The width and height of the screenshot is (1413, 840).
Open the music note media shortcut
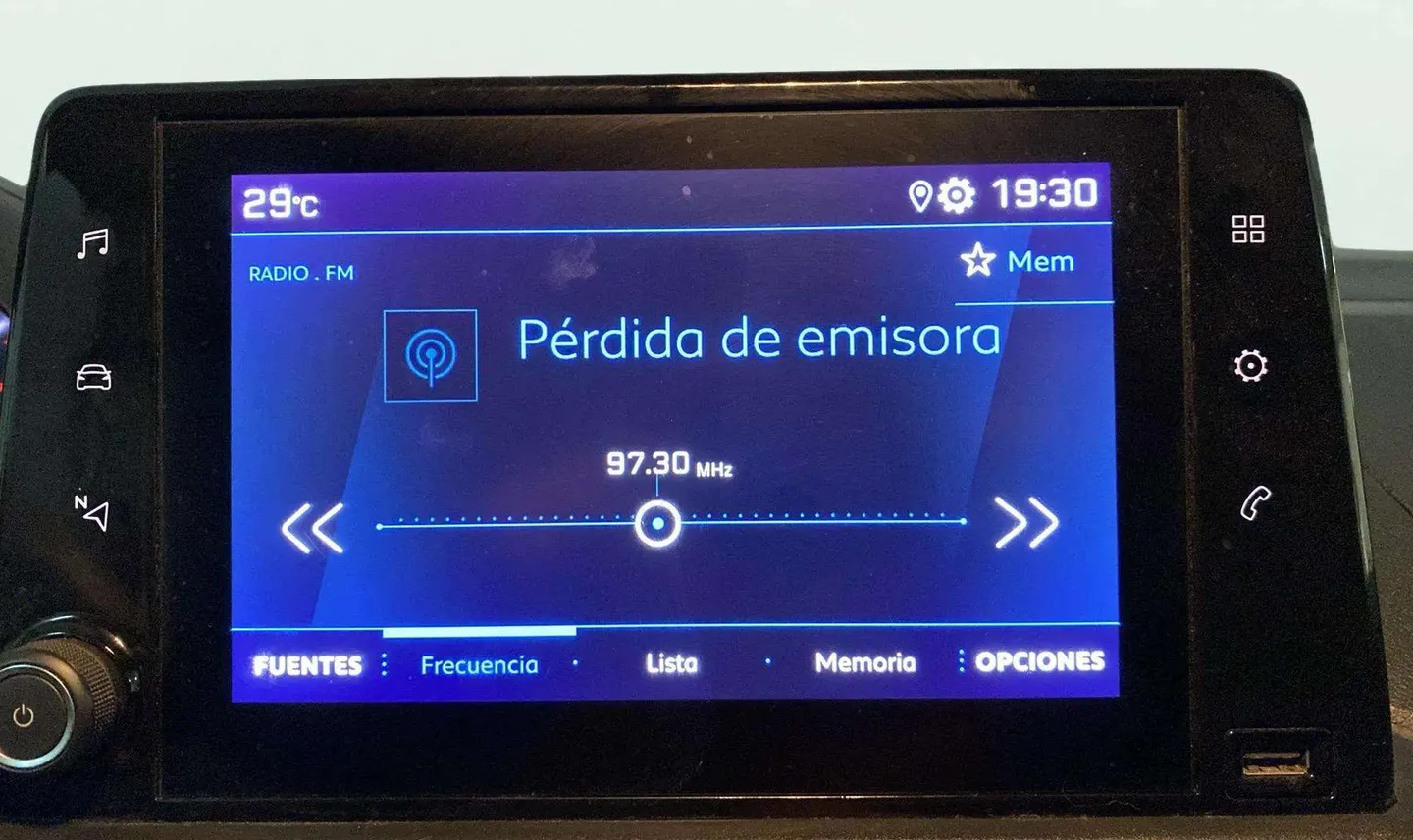93,243
